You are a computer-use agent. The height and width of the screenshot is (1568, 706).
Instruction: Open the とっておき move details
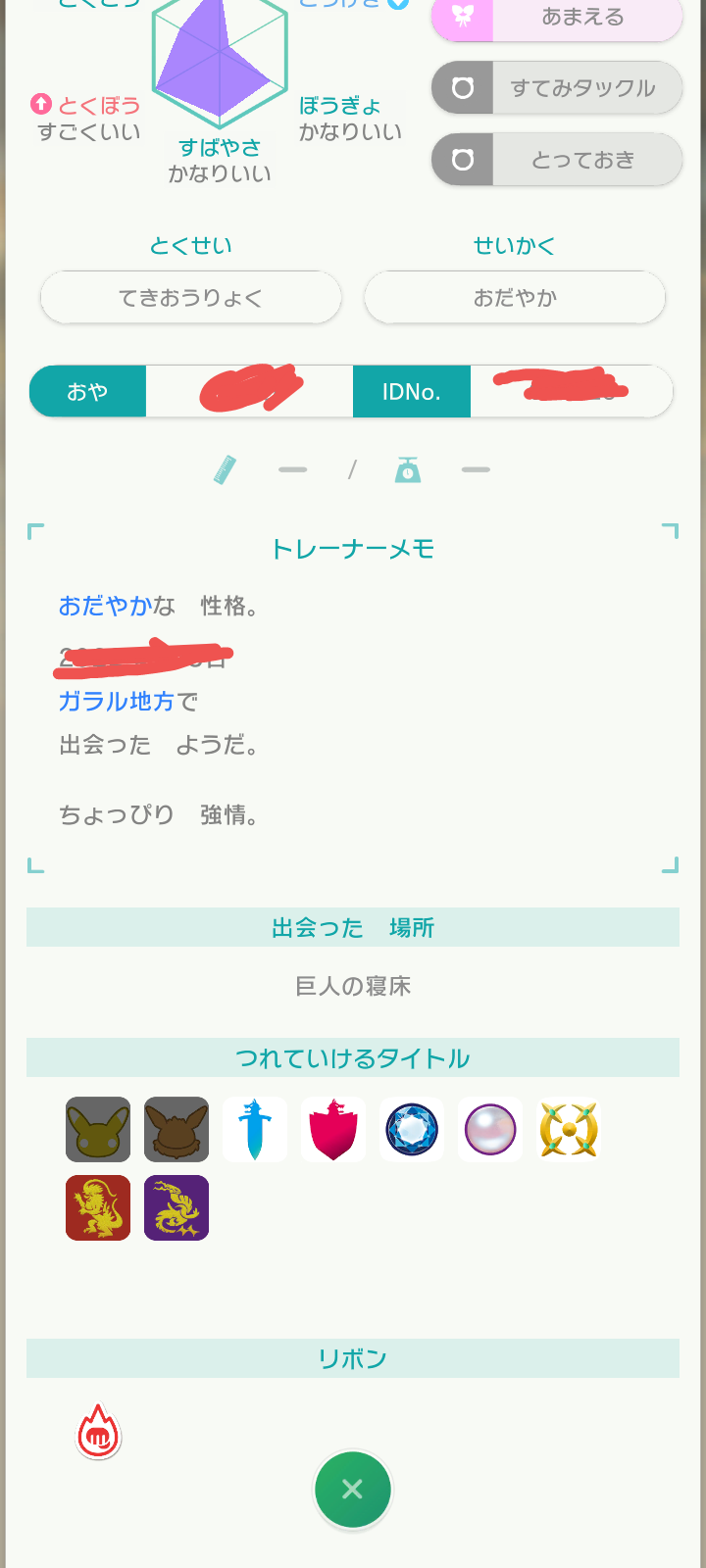coord(557,160)
